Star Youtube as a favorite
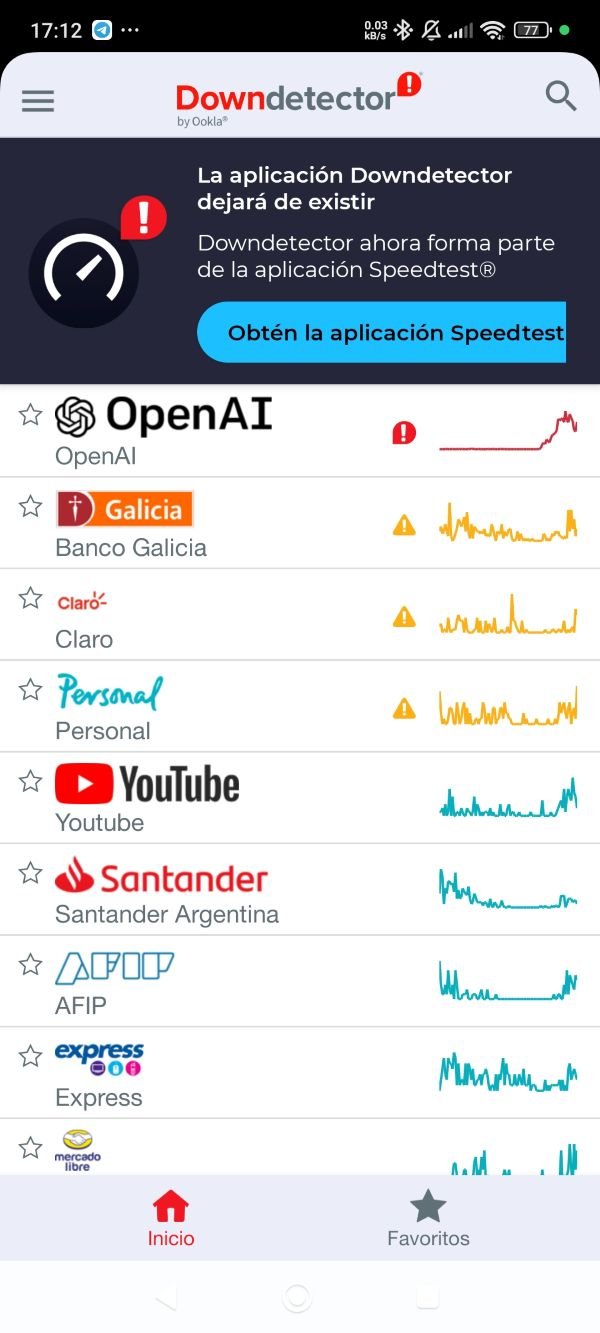Image resolution: width=600 pixels, height=1333 pixels. point(31,781)
